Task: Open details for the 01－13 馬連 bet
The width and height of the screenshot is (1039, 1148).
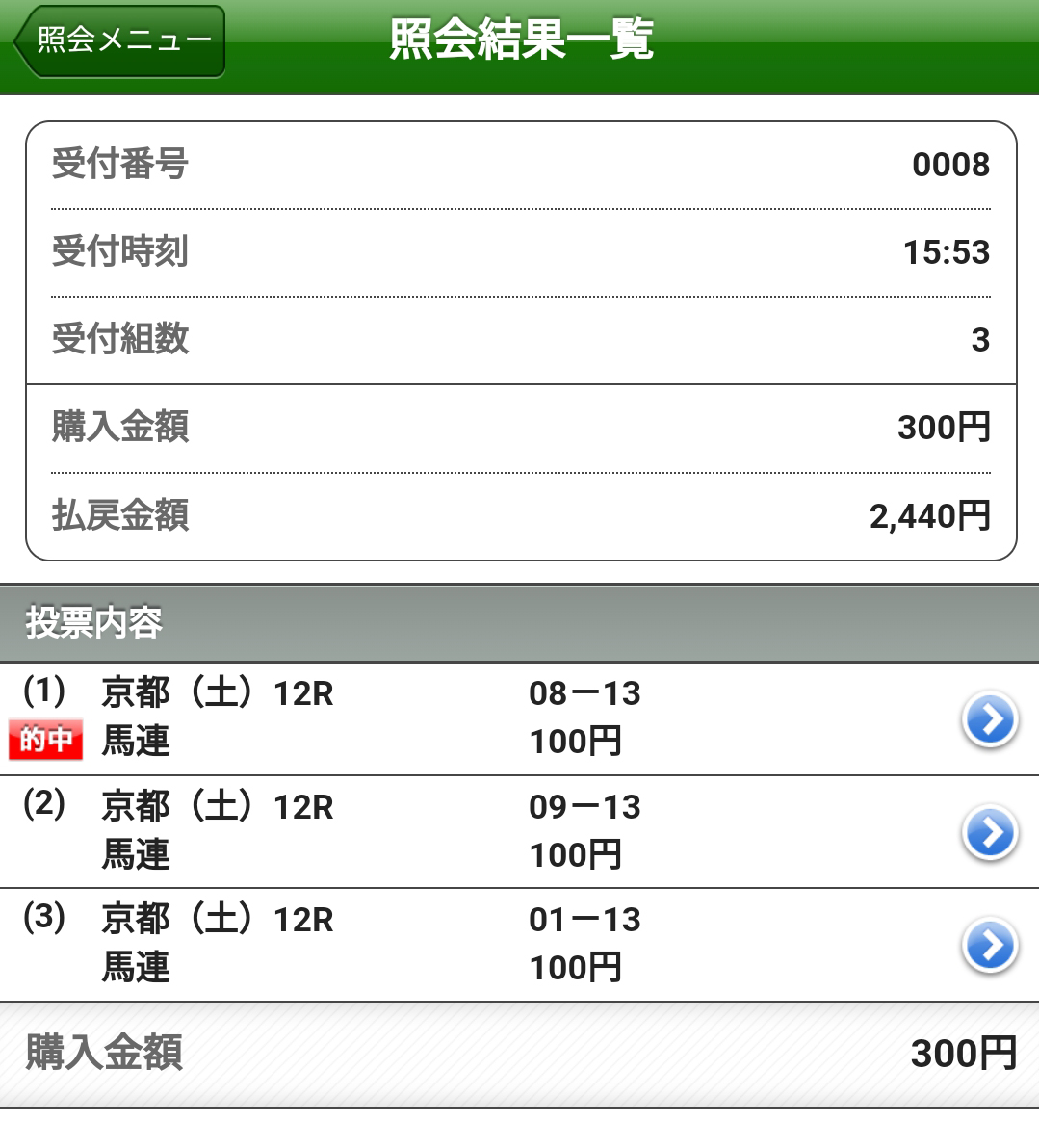Action: click(x=990, y=945)
